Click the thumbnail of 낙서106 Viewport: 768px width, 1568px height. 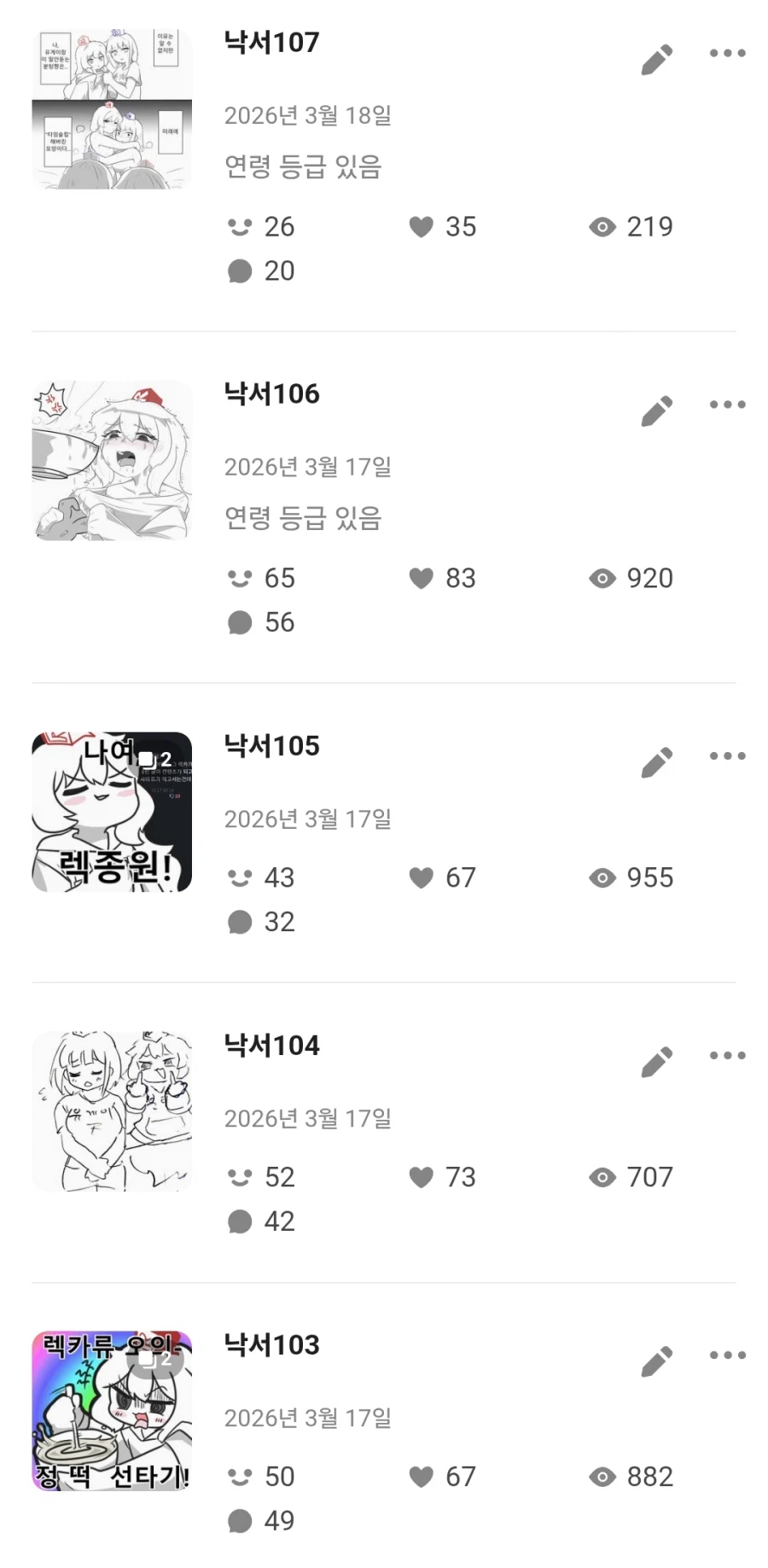(x=112, y=458)
